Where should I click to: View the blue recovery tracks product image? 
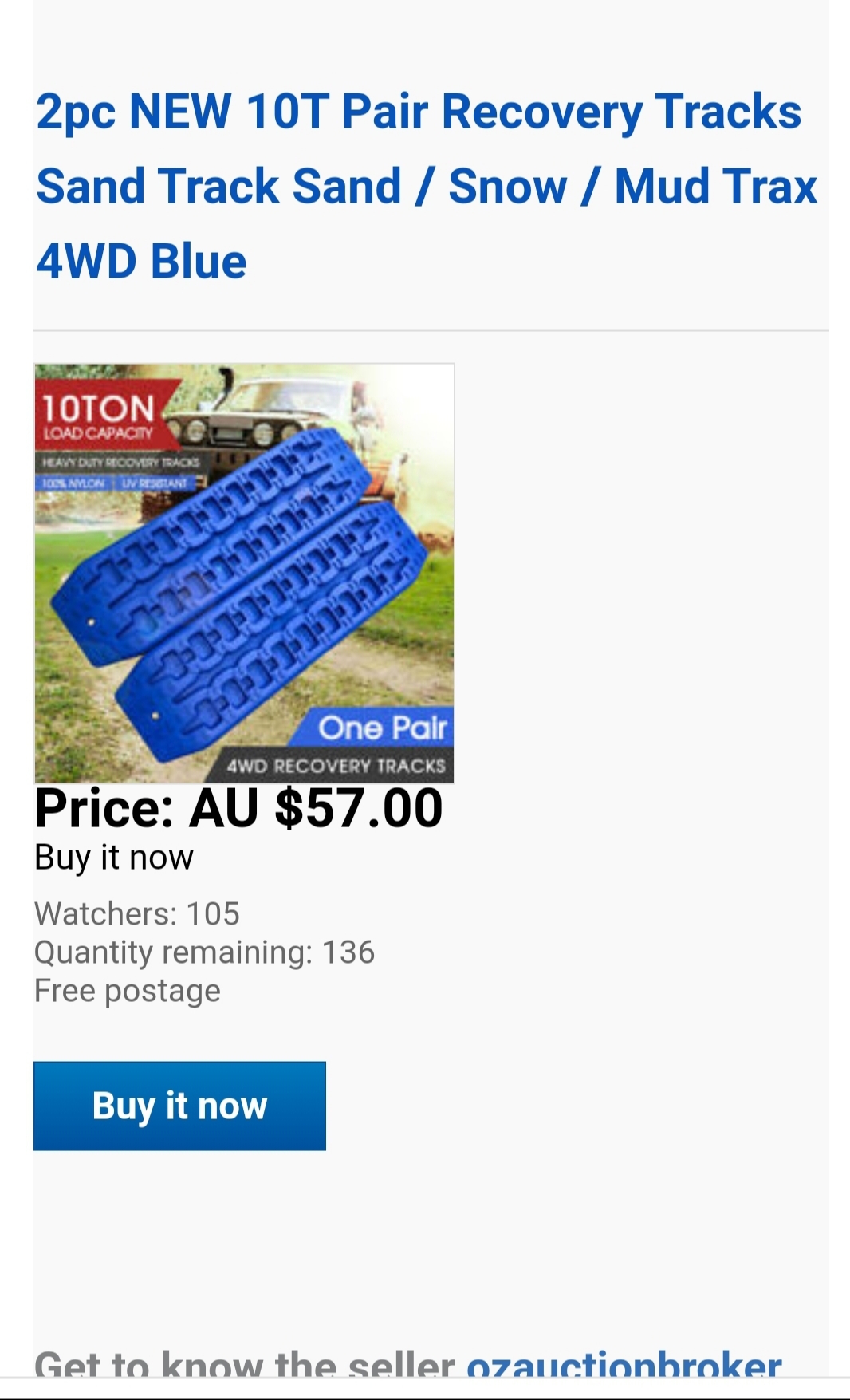click(244, 573)
